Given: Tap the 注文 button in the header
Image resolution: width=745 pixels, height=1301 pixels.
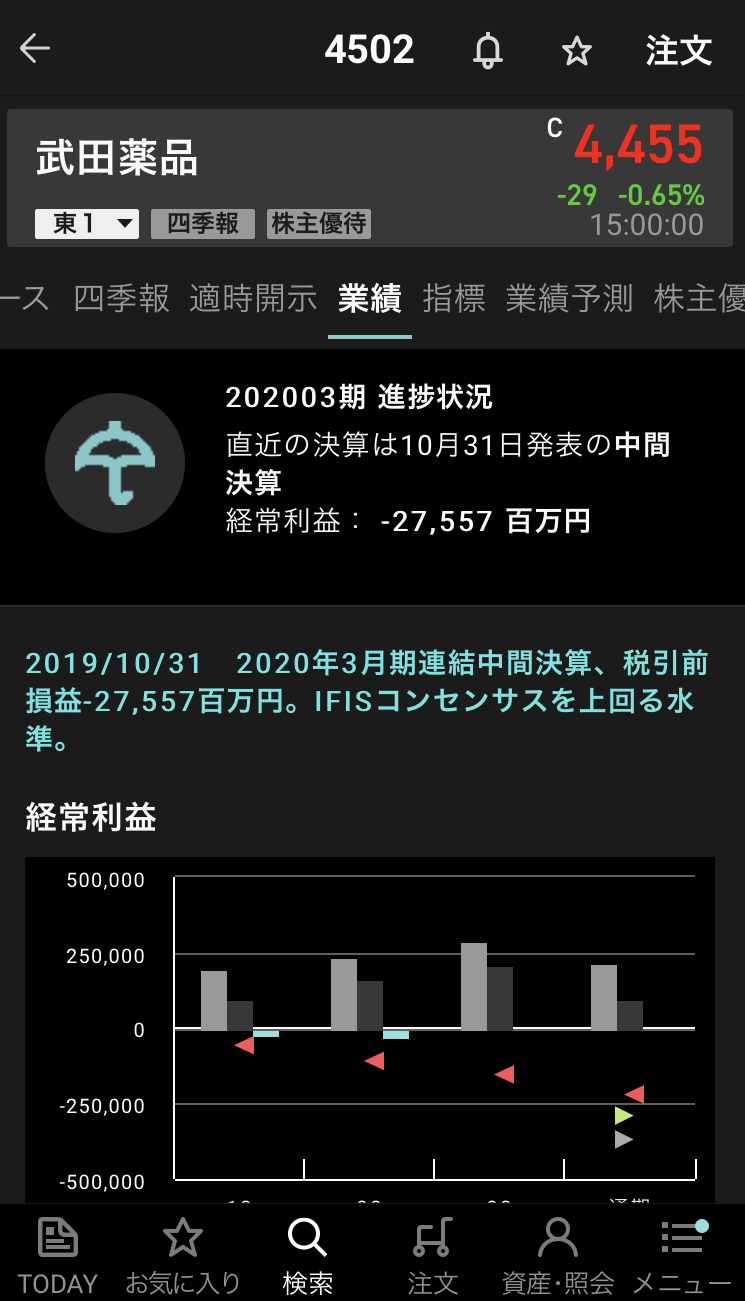Looking at the screenshot, I should coord(678,50).
